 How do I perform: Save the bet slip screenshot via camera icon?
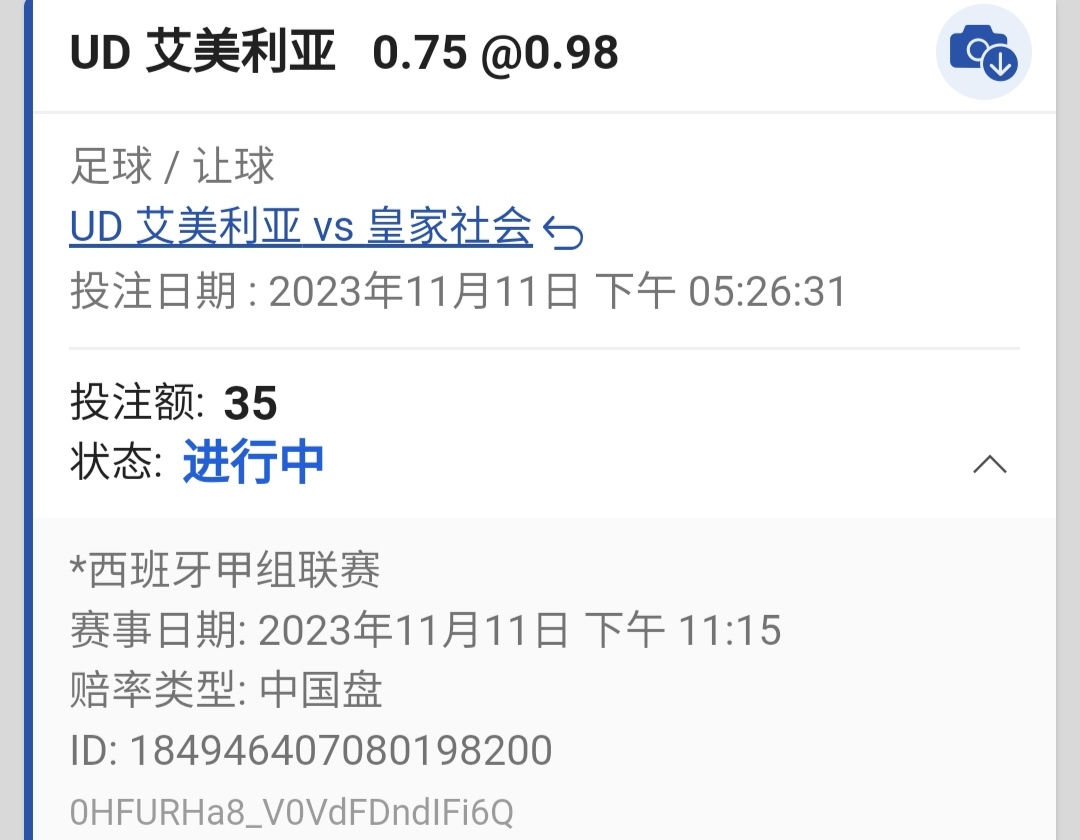983,52
